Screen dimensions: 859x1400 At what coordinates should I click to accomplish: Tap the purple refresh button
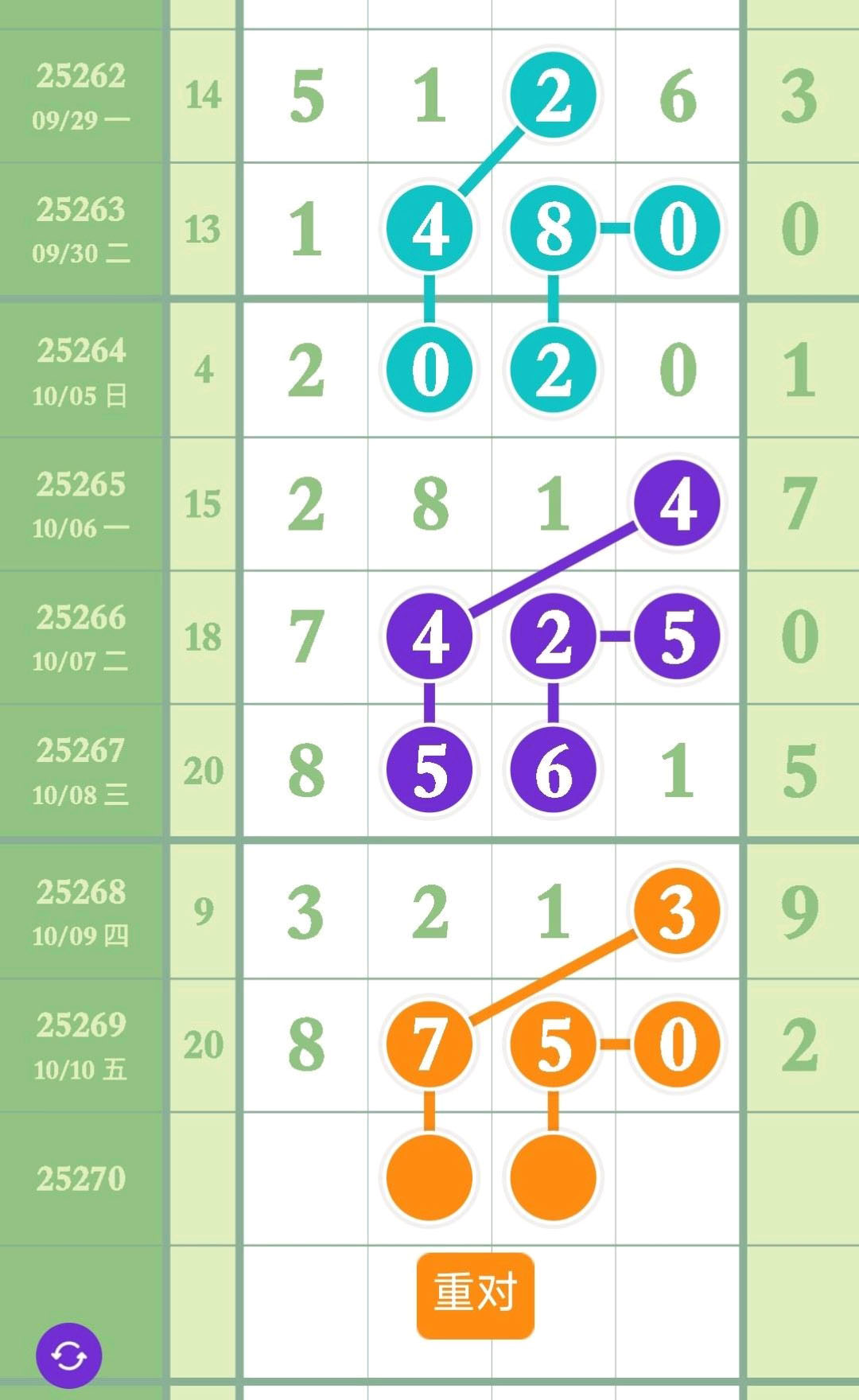(x=69, y=1355)
